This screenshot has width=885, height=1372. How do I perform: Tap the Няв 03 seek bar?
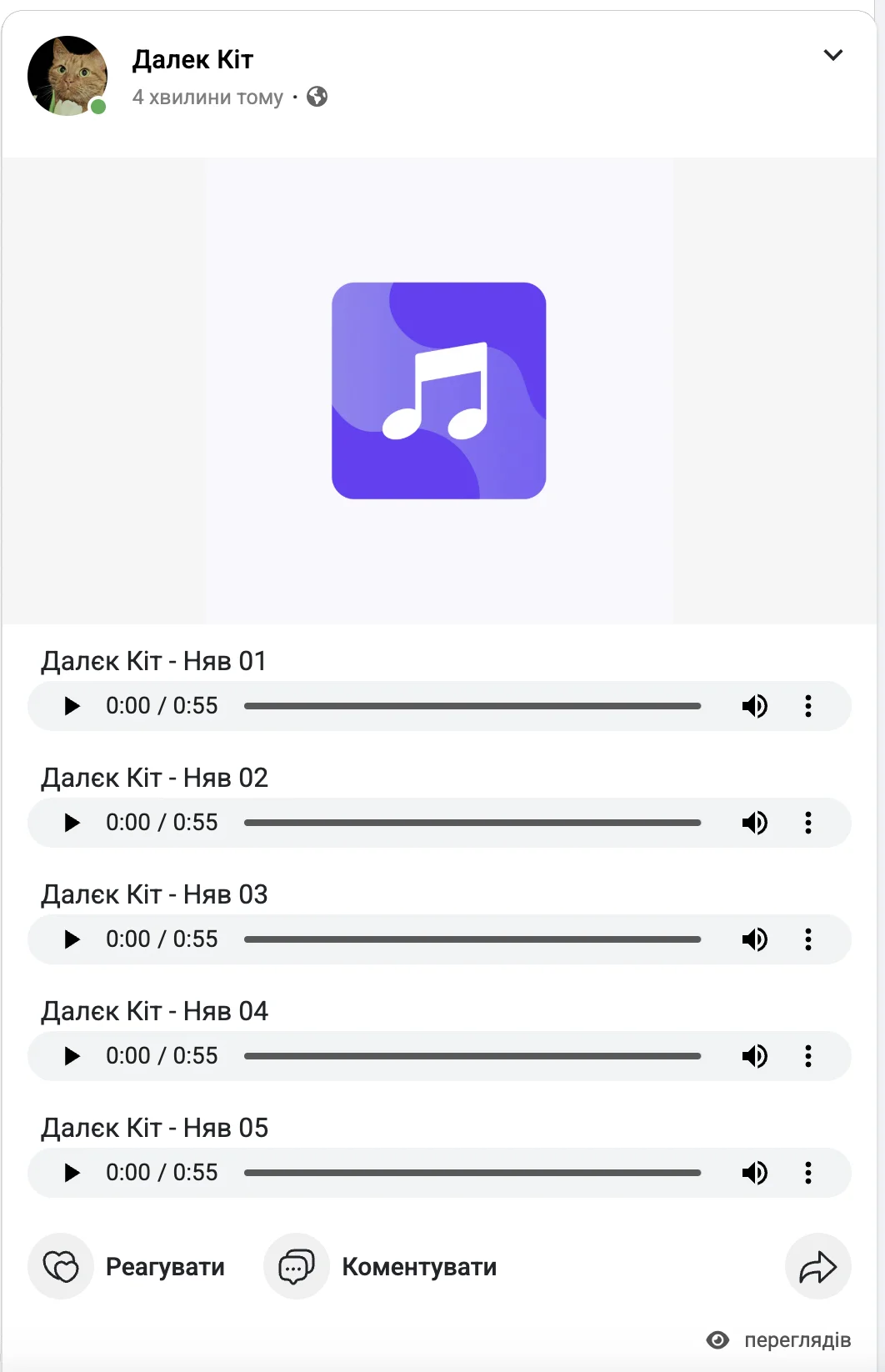coord(472,939)
